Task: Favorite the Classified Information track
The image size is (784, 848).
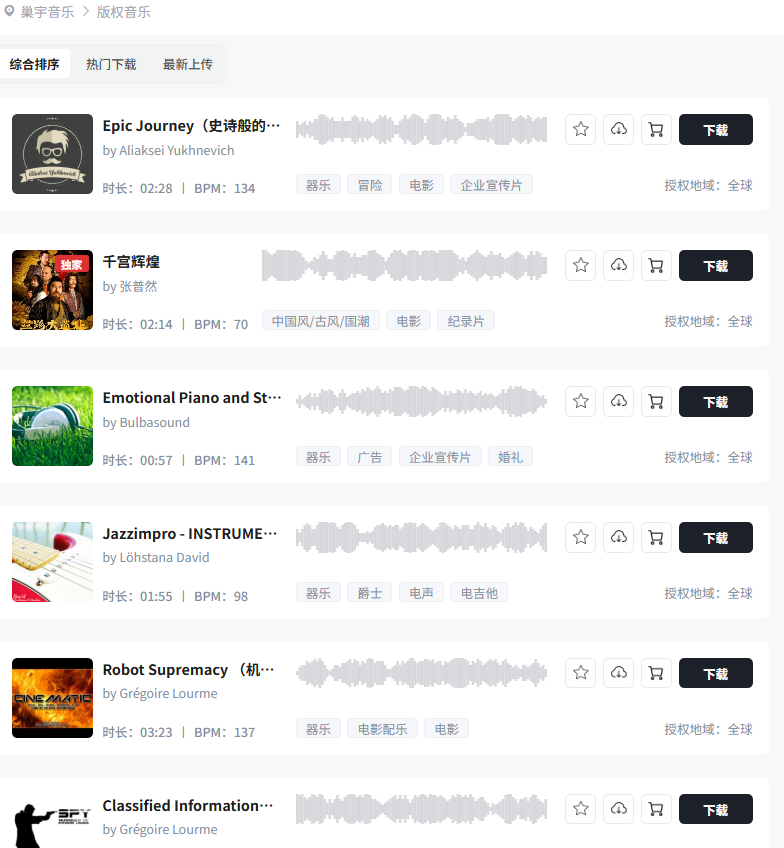Action: pos(581,809)
